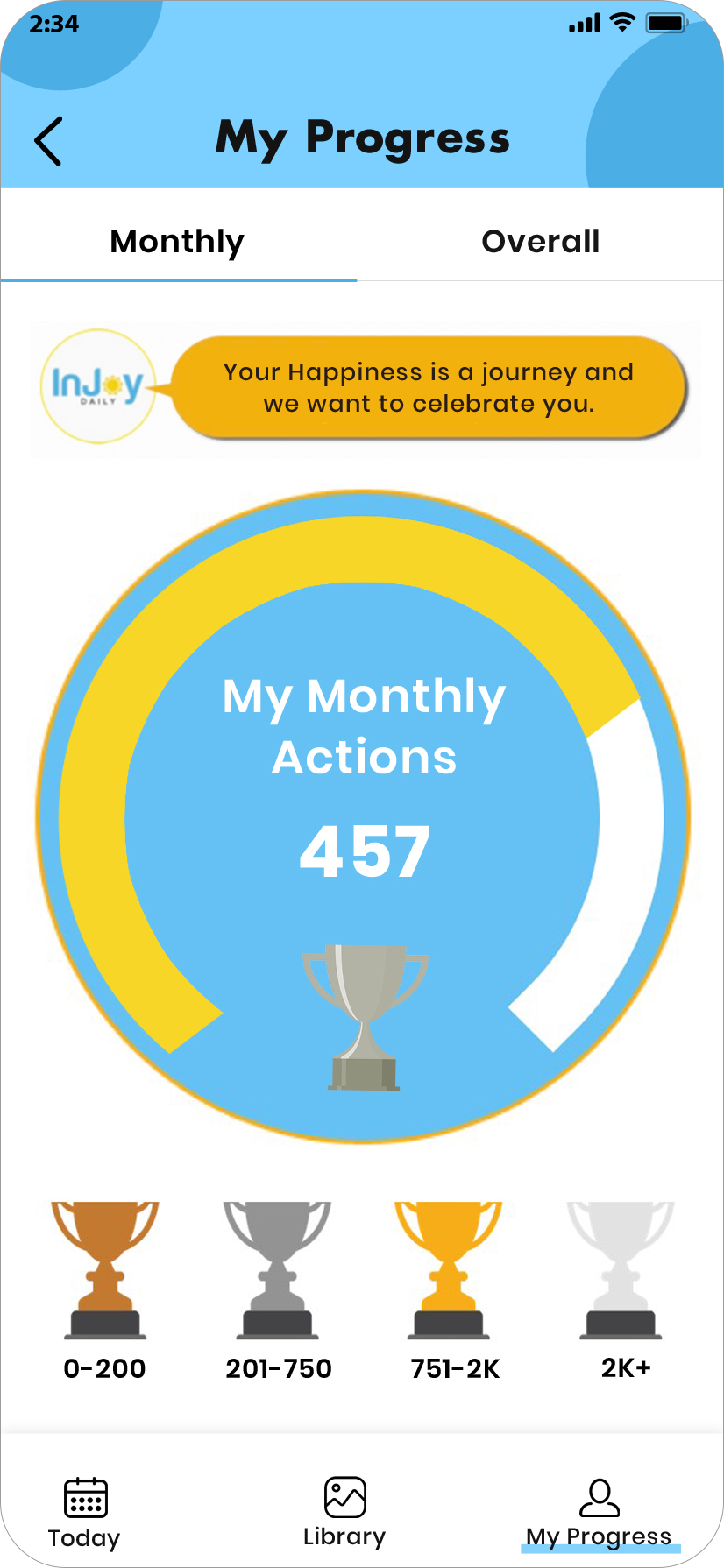Go back using the header arrow
The height and width of the screenshot is (1568, 724).
[x=48, y=141]
